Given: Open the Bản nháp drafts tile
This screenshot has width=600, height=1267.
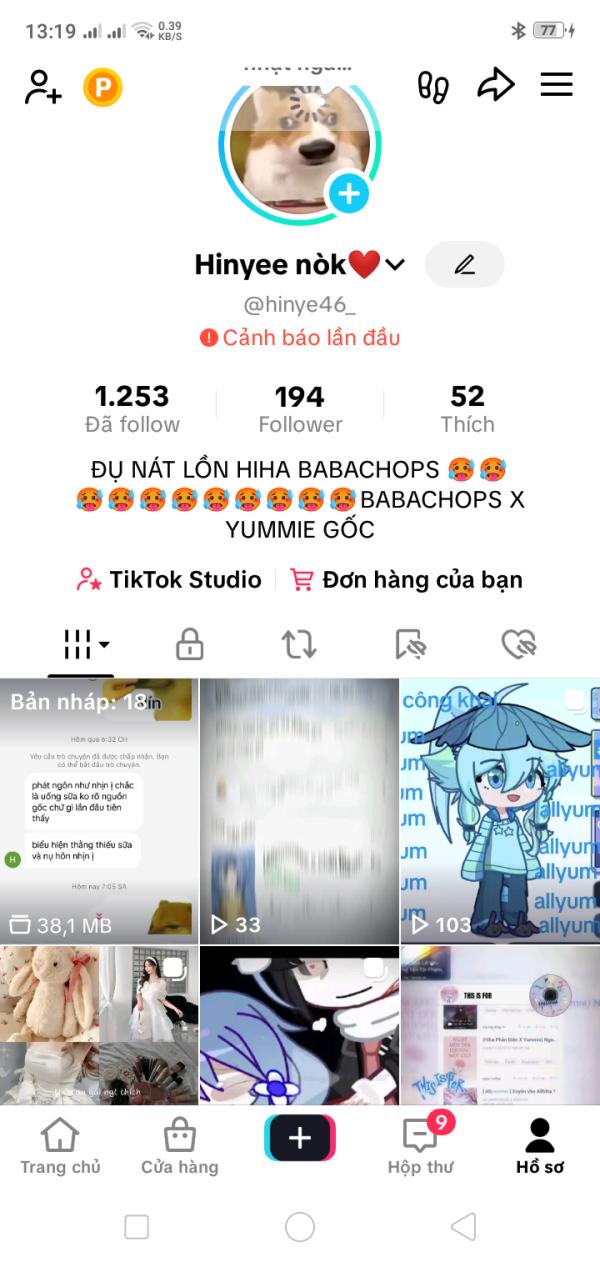Looking at the screenshot, I should pos(98,810).
